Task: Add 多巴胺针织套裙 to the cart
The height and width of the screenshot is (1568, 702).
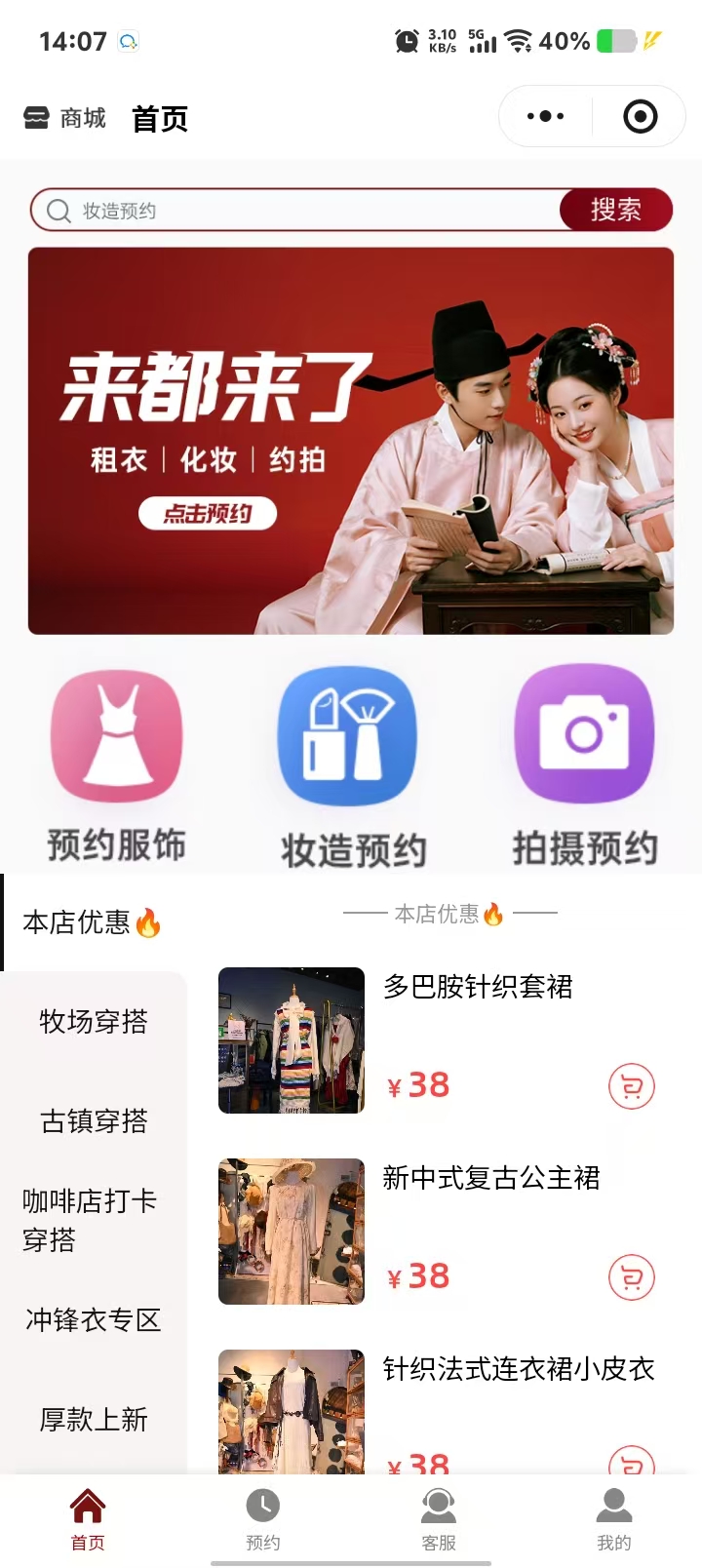Action: coord(631,1086)
